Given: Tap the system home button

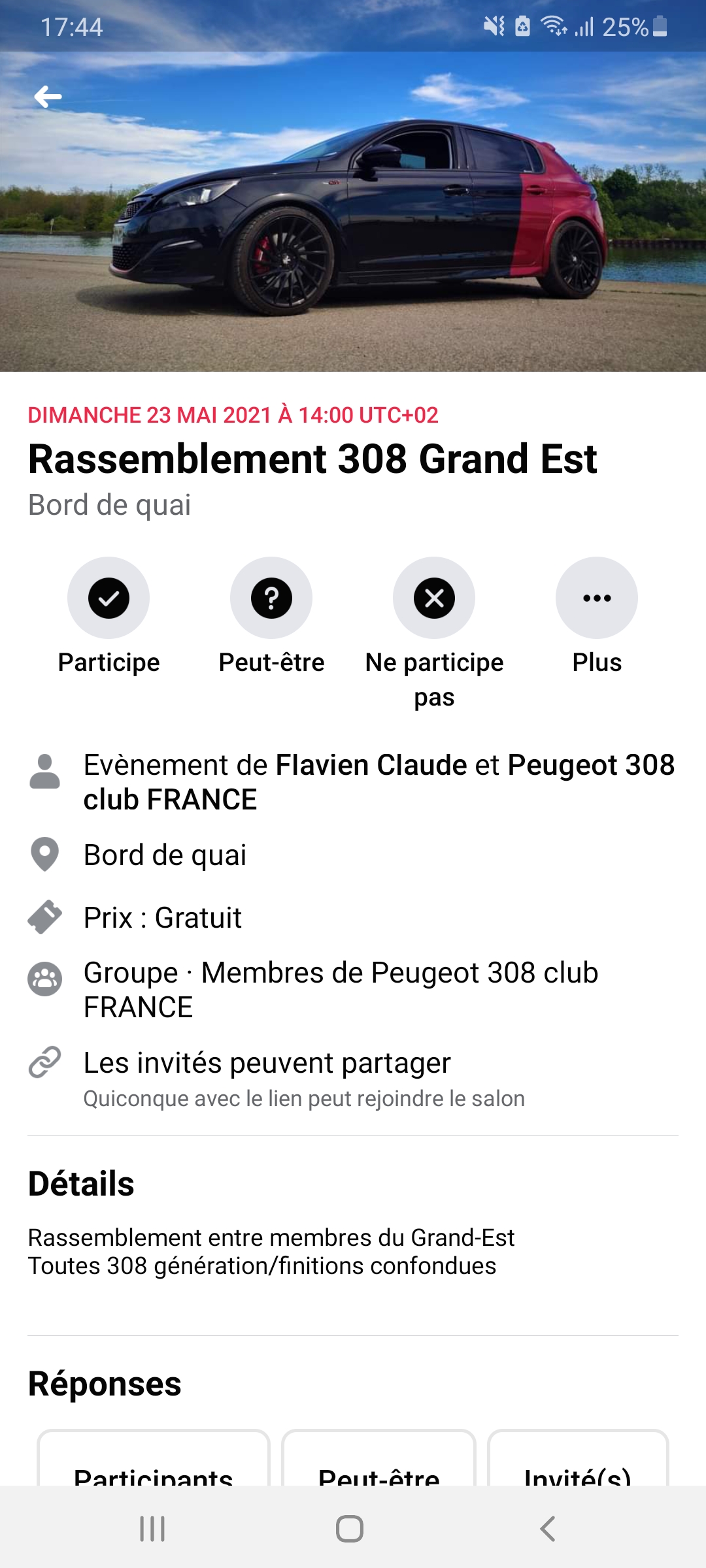Looking at the screenshot, I should tap(350, 1529).
